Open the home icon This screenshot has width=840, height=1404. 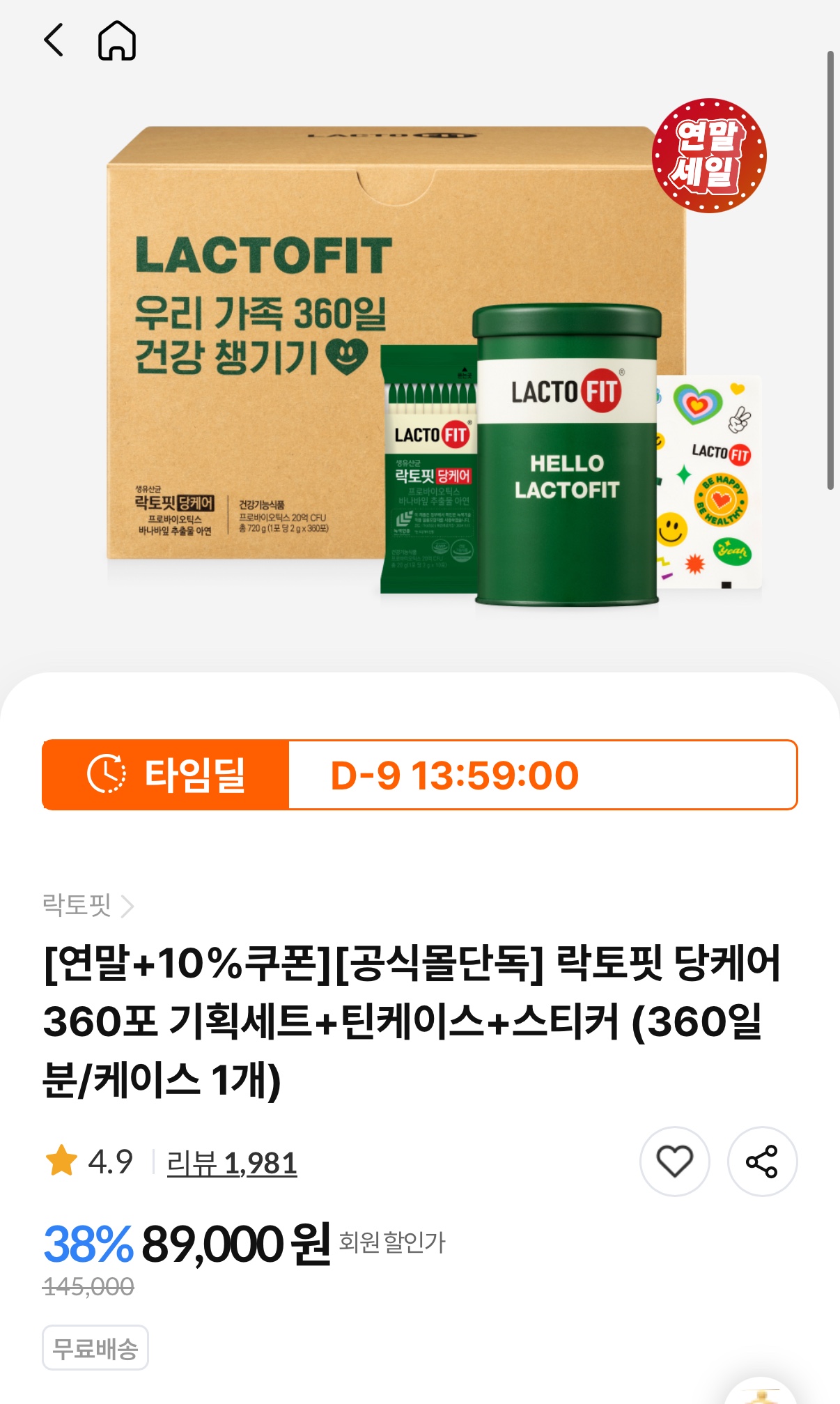tap(117, 40)
